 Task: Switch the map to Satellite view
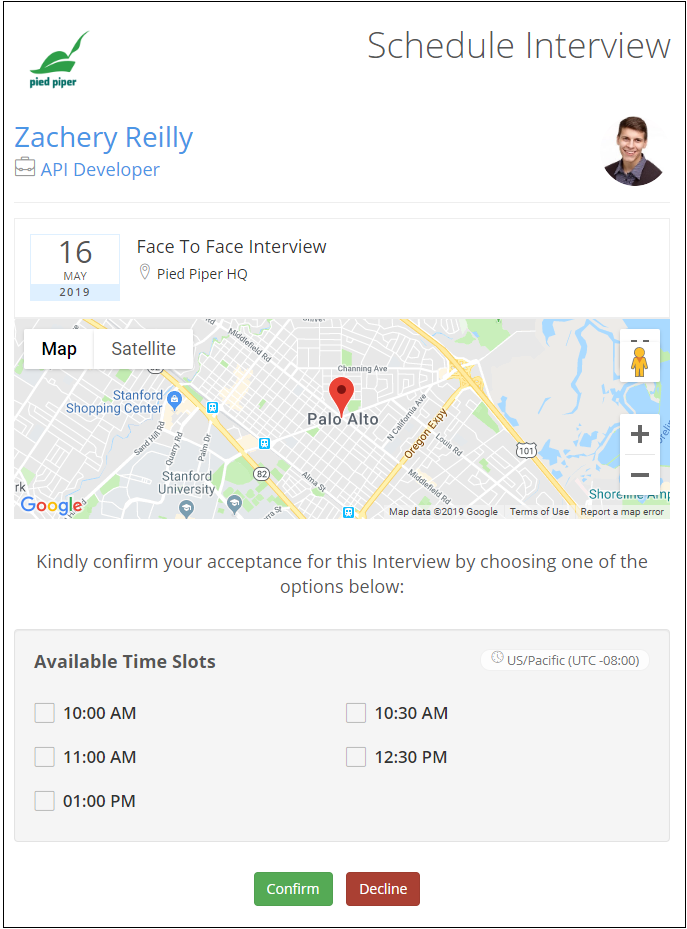[143, 349]
